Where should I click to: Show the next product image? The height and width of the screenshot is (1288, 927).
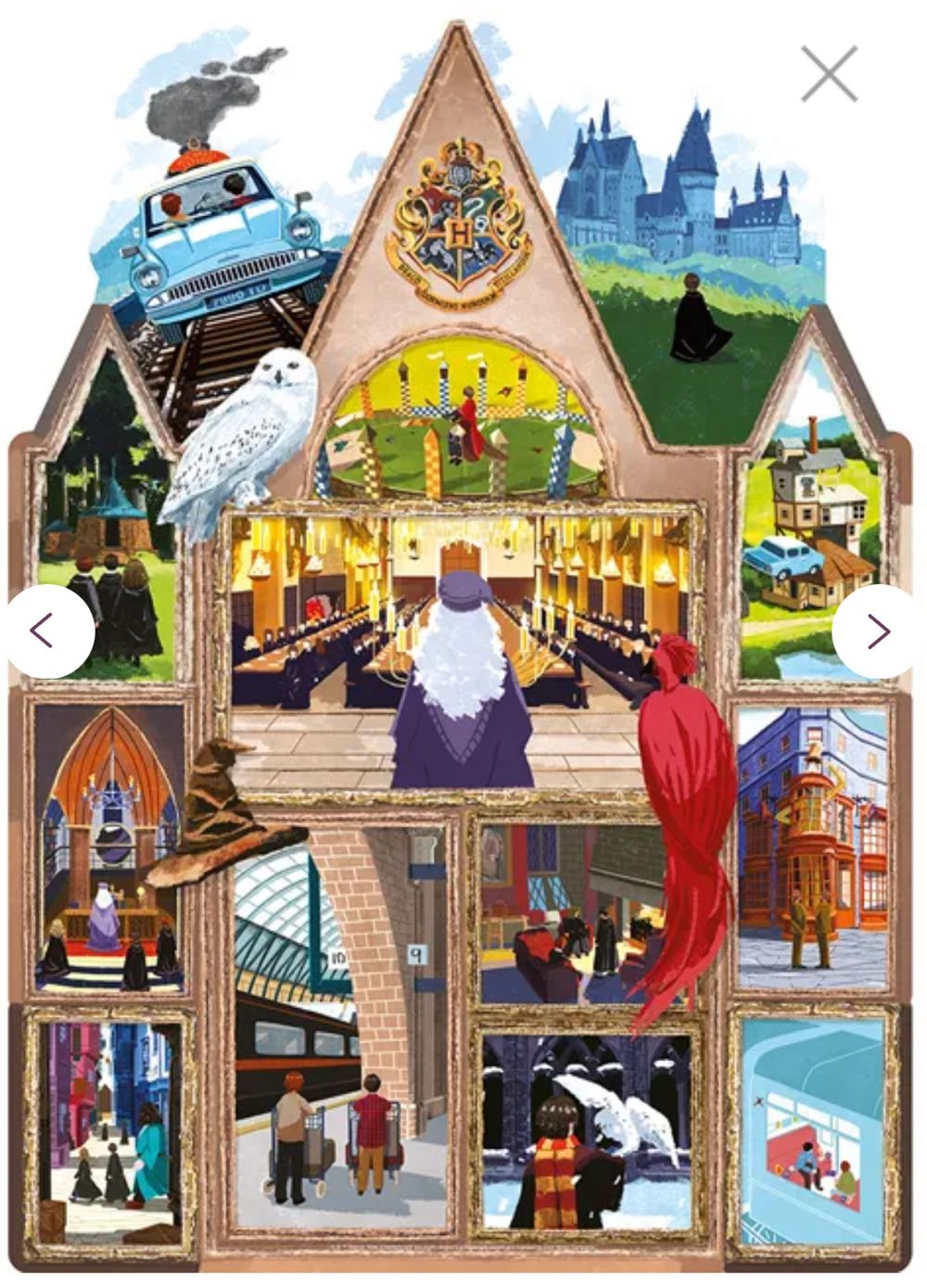coord(878,631)
